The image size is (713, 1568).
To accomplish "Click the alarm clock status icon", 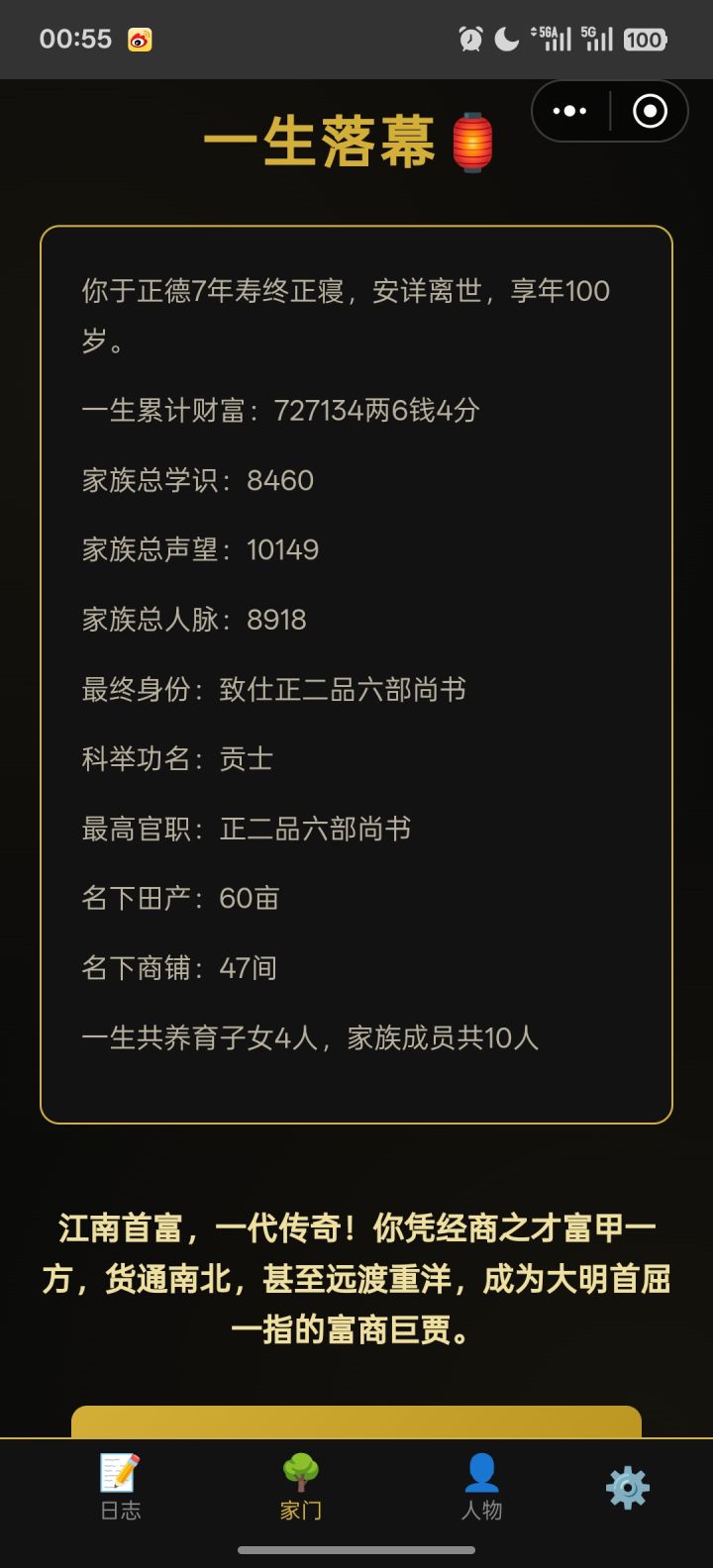I will coord(470,38).
